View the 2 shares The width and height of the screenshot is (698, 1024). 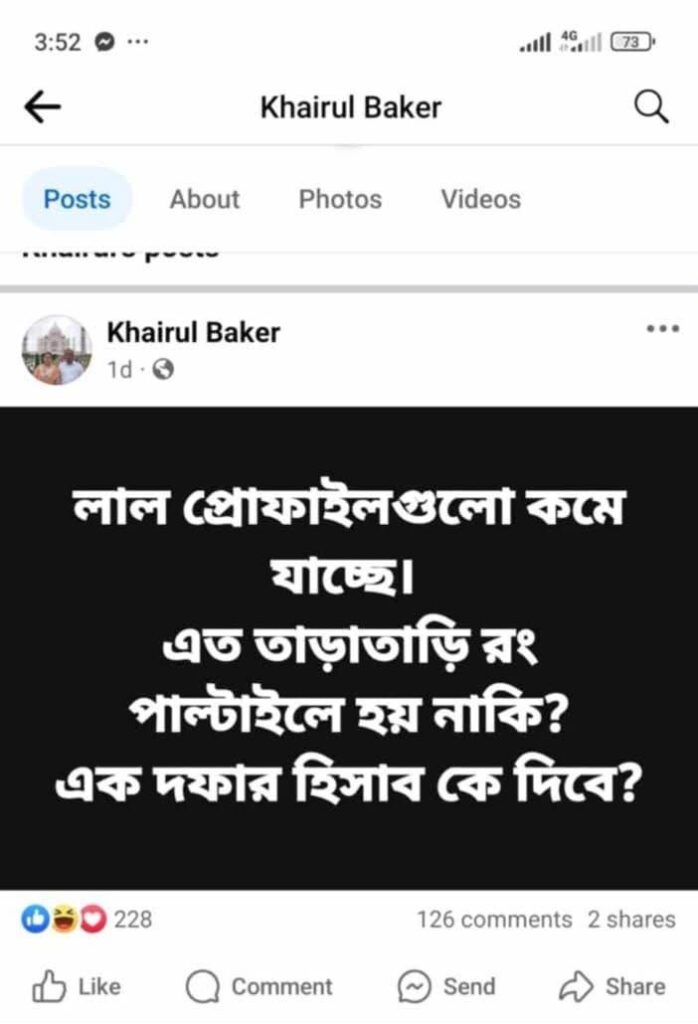(631, 919)
